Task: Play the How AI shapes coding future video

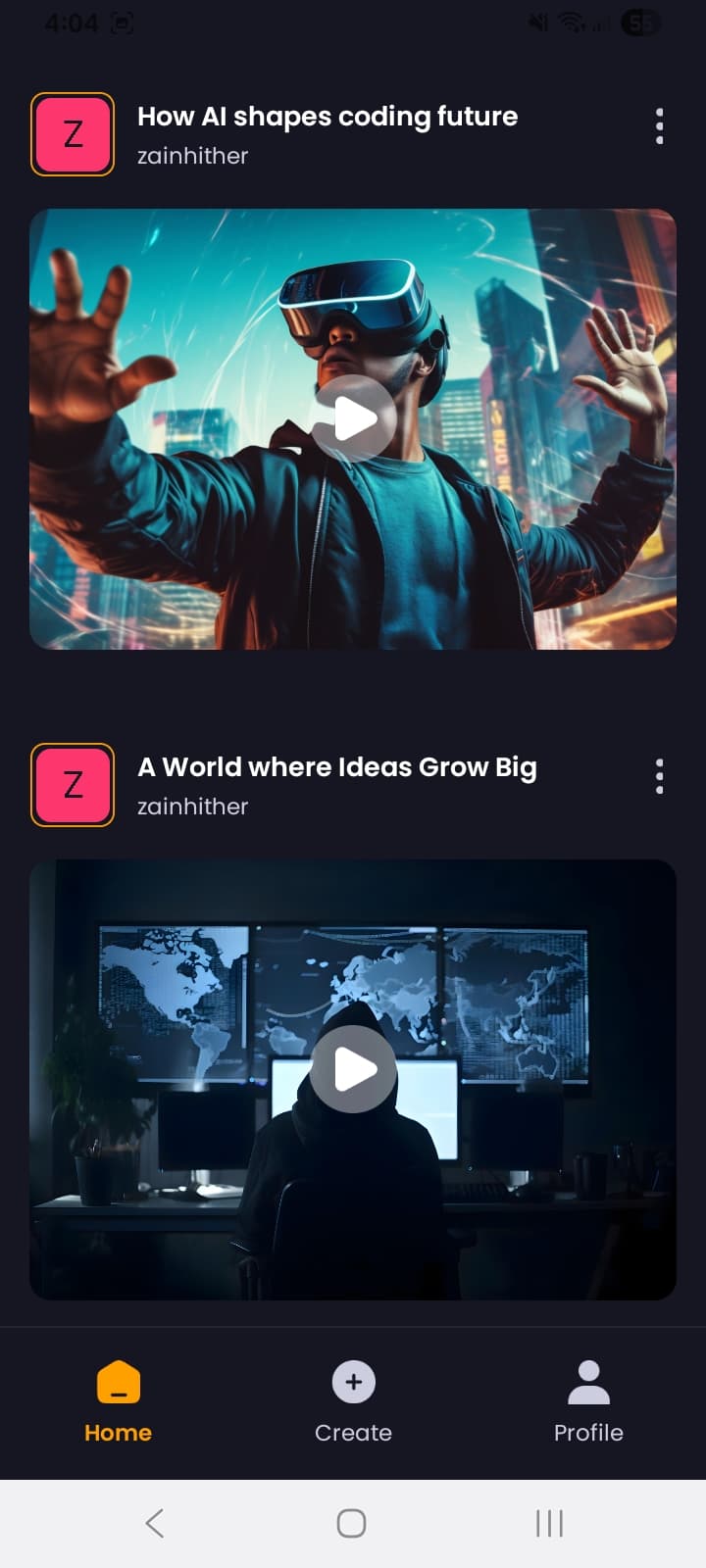Action: coord(353,418)
